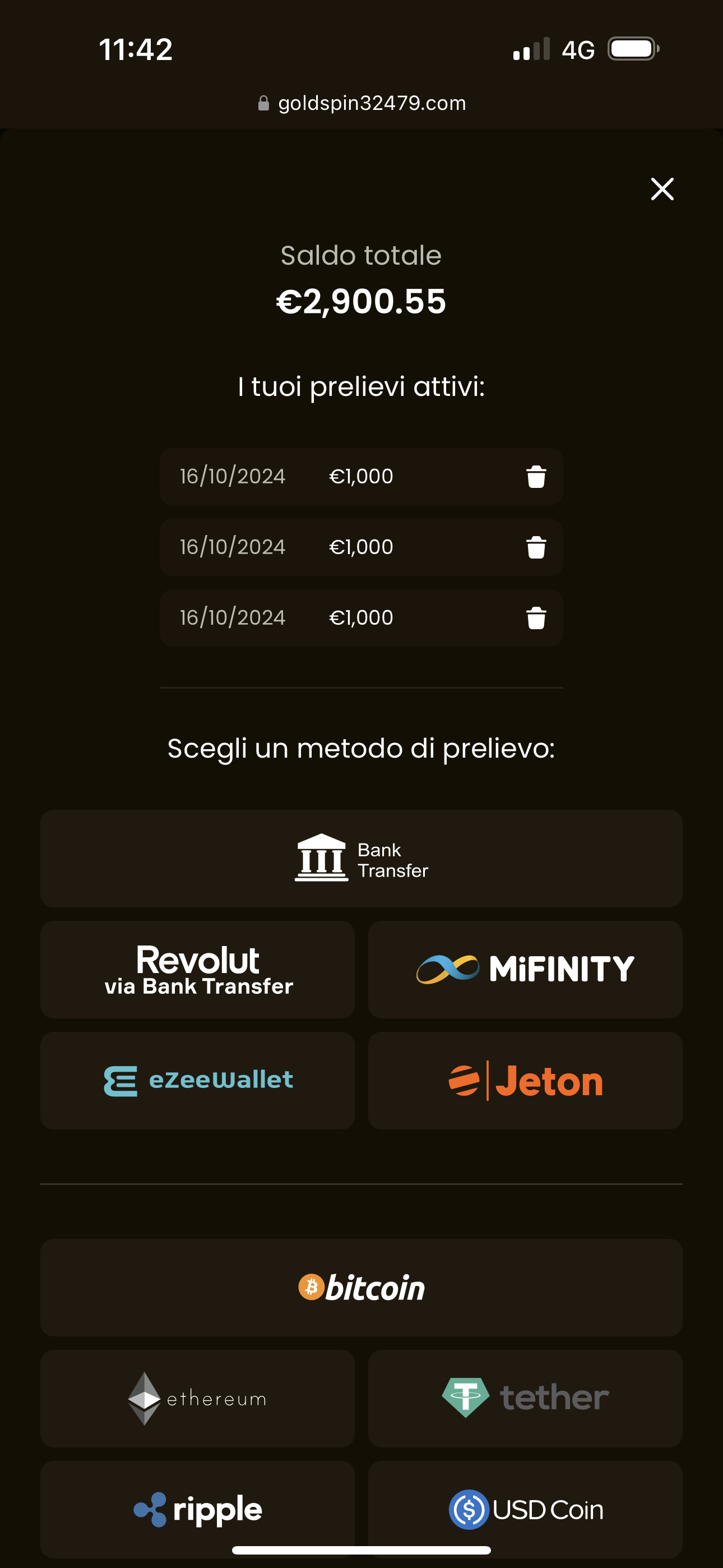The image size is (723, 1568).
Task: Withdraw using MiFinity
Action: (x=525, y=969)
